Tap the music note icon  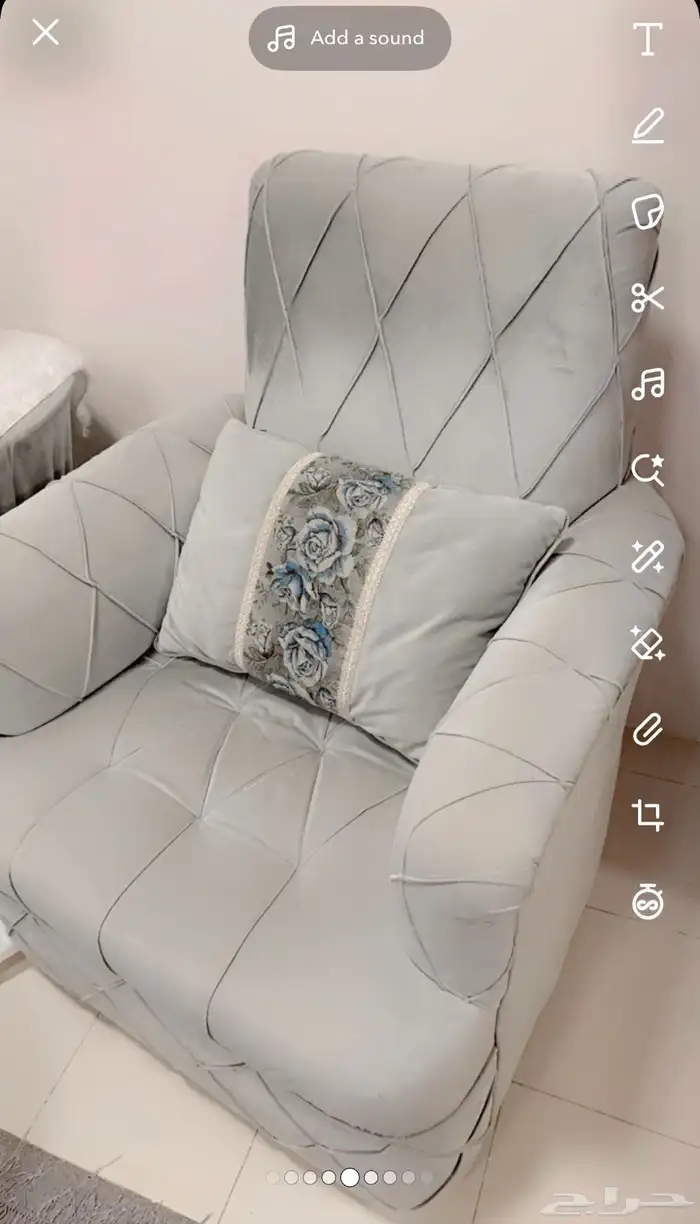(x=648, y=383)
